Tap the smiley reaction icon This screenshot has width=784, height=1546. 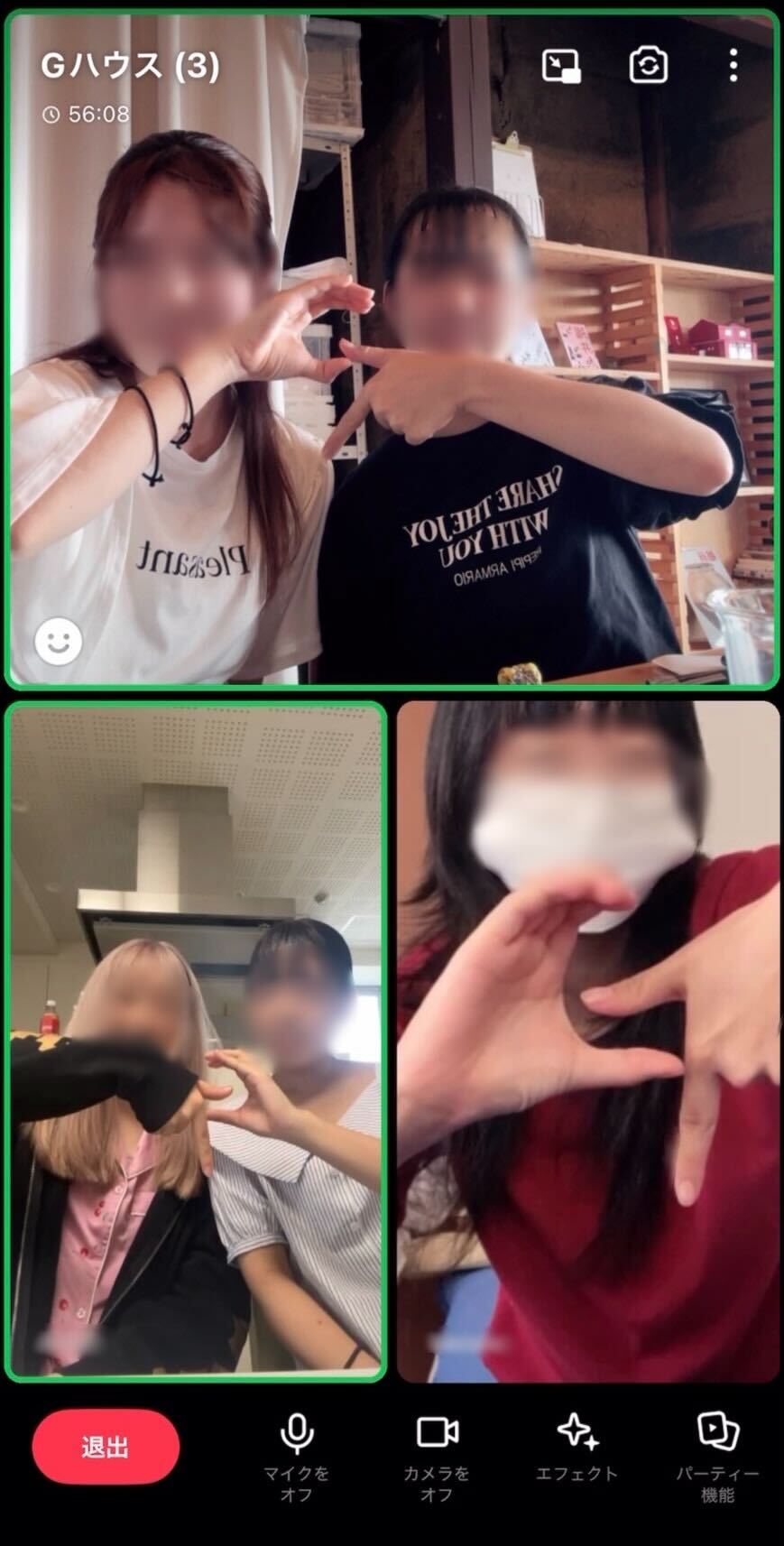click(59, 642)
